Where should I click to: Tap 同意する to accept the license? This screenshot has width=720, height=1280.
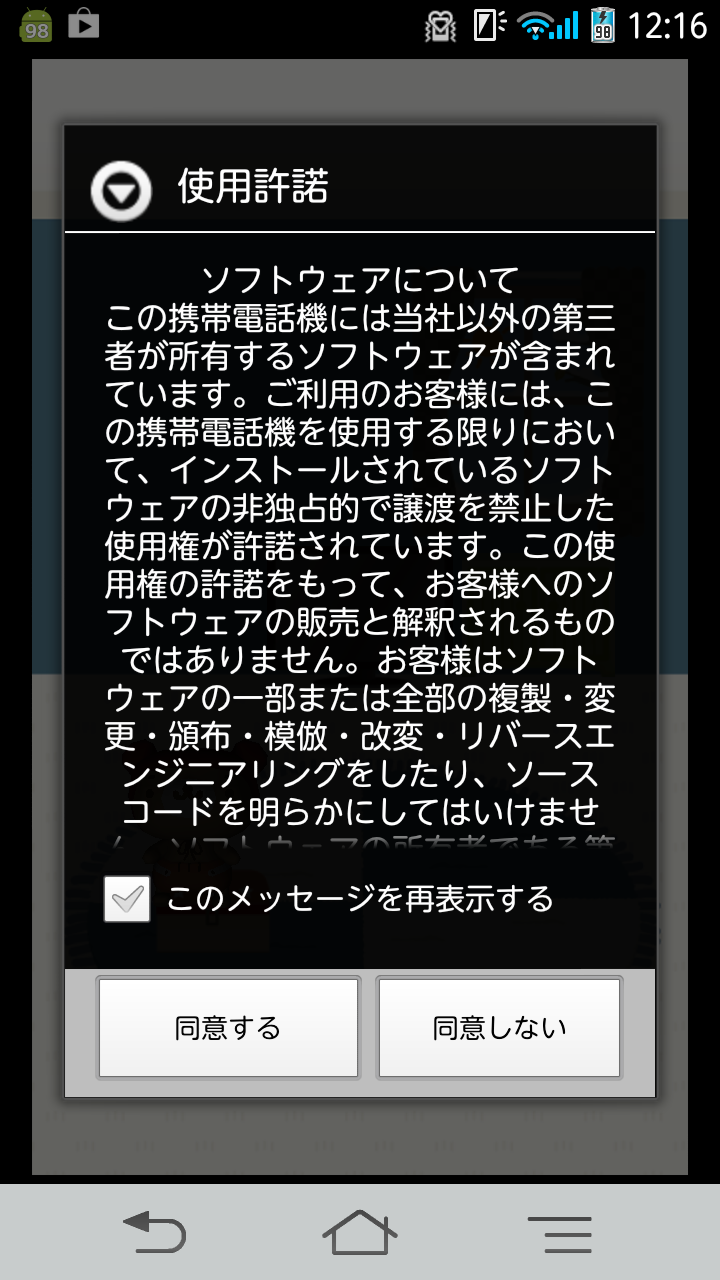coord(228,1028)
